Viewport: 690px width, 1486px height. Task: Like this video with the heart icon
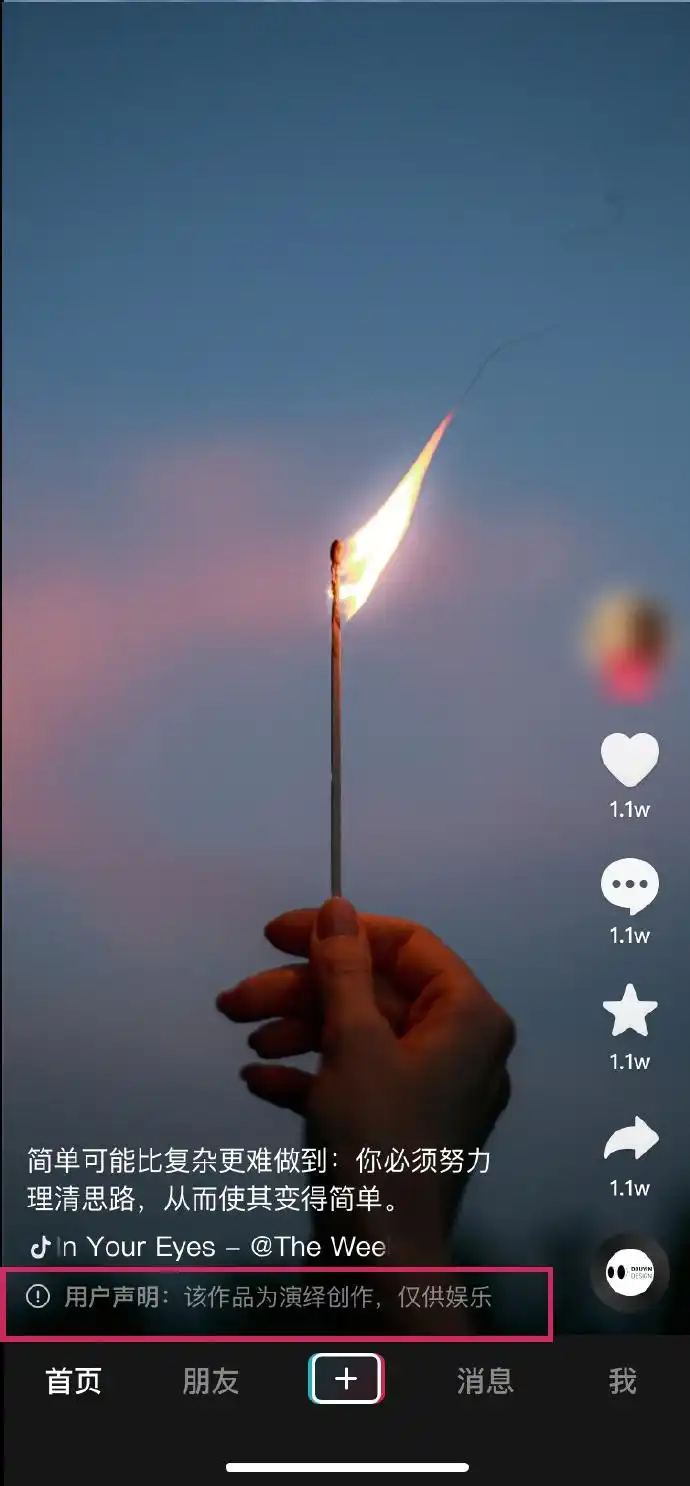click(629, 760)
